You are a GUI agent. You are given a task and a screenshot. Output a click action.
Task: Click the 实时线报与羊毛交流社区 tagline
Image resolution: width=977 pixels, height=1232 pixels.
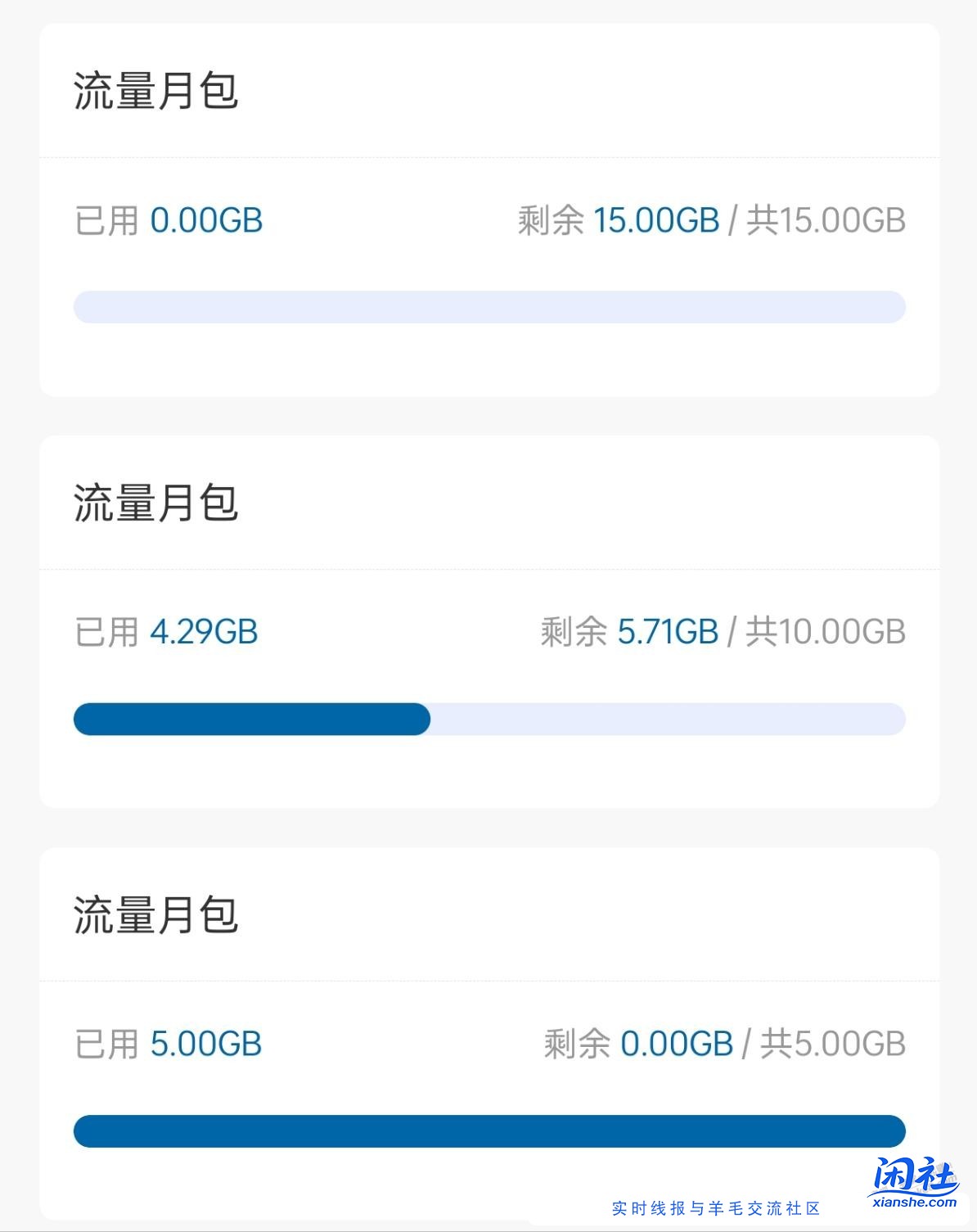coord(718,1206)
